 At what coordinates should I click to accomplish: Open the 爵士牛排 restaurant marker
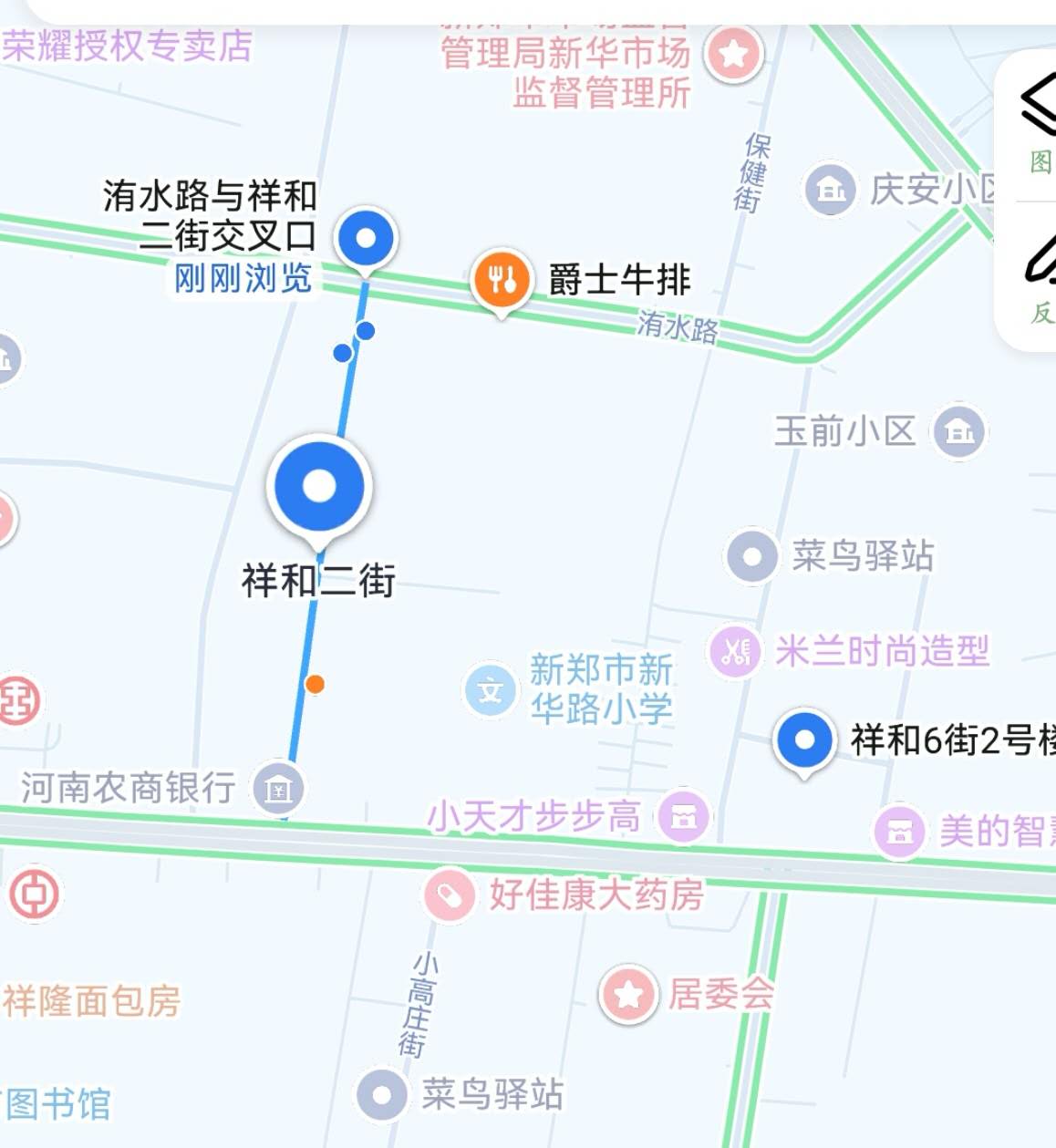click(x=501, y=280)
